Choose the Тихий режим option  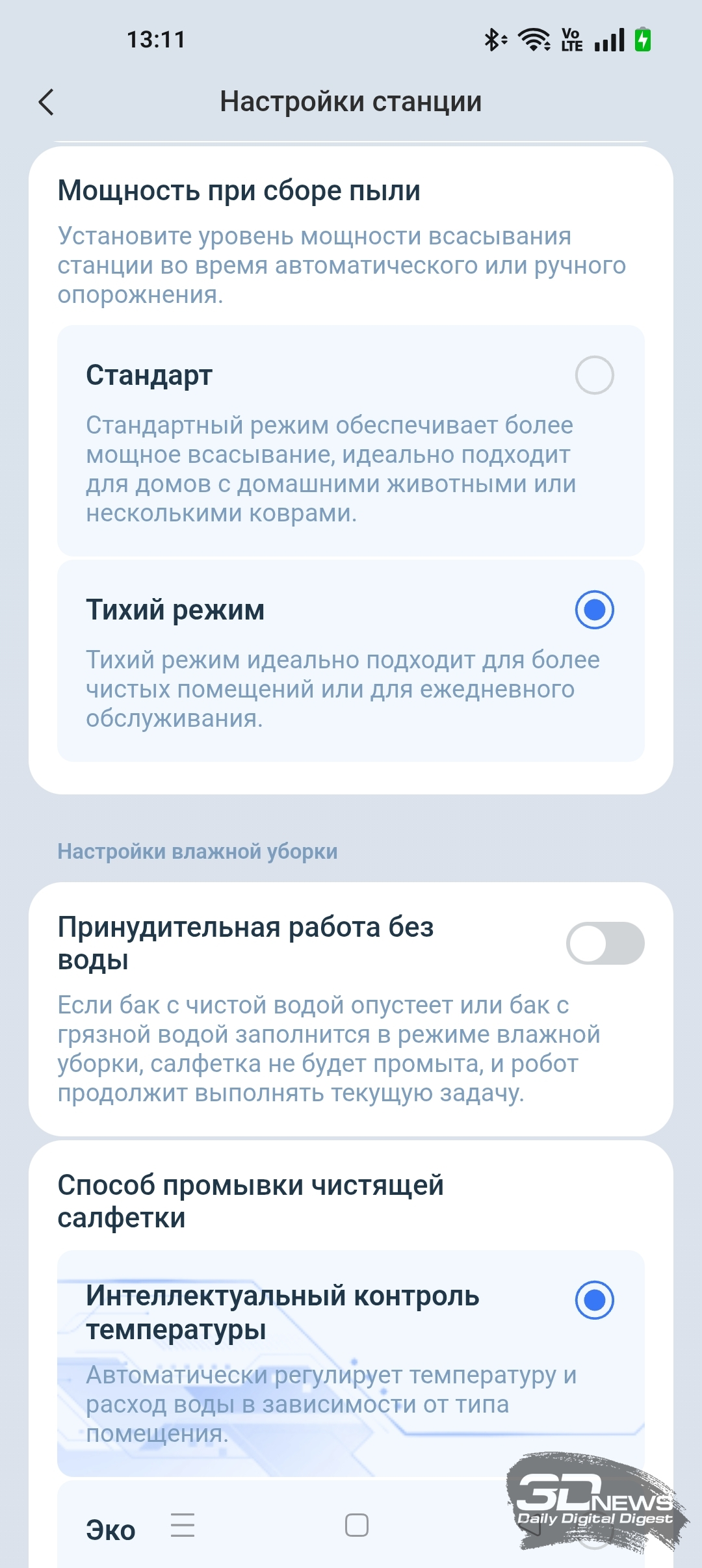[x=594, y=610]
